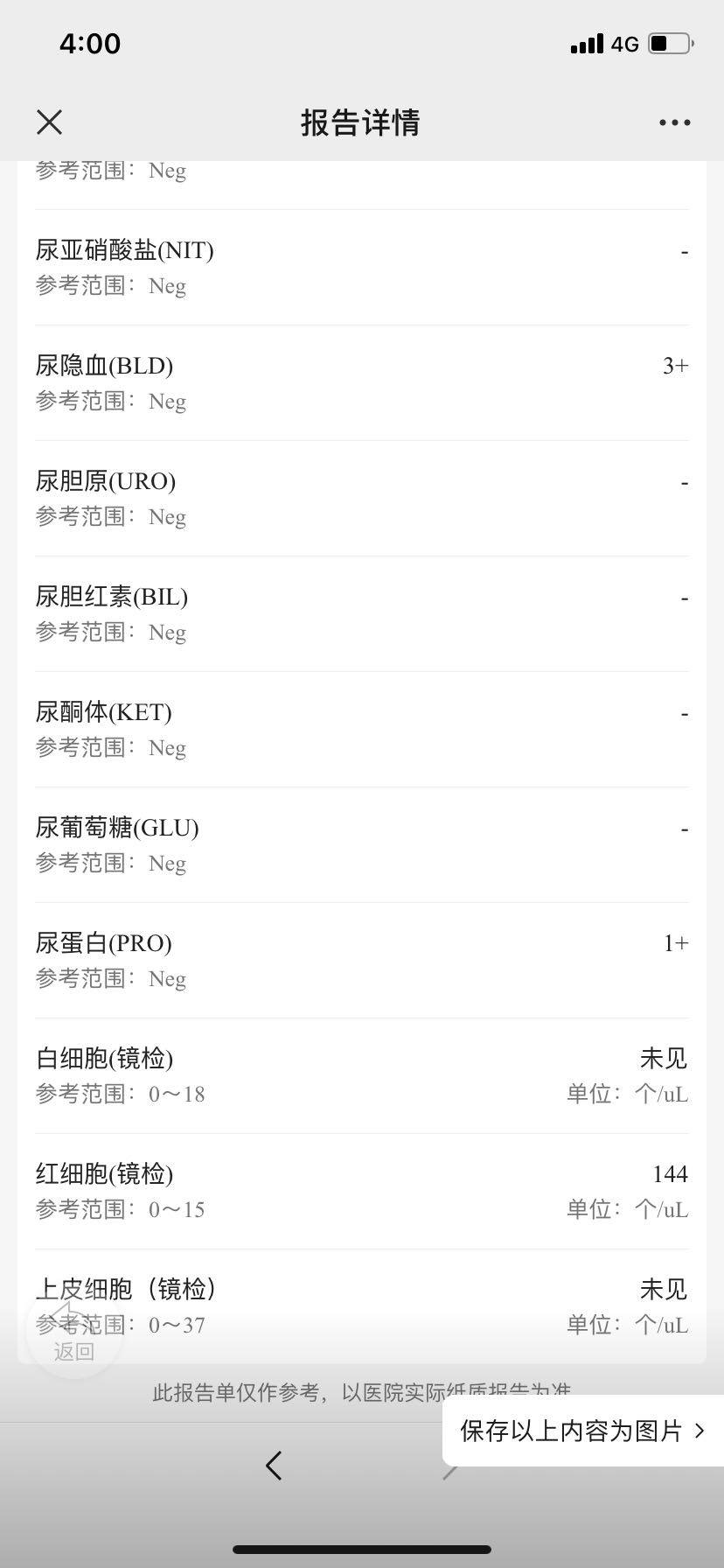The image size is (724, 1568).
Task: Open the three-dot overflow menu
Action: point(674,122)
